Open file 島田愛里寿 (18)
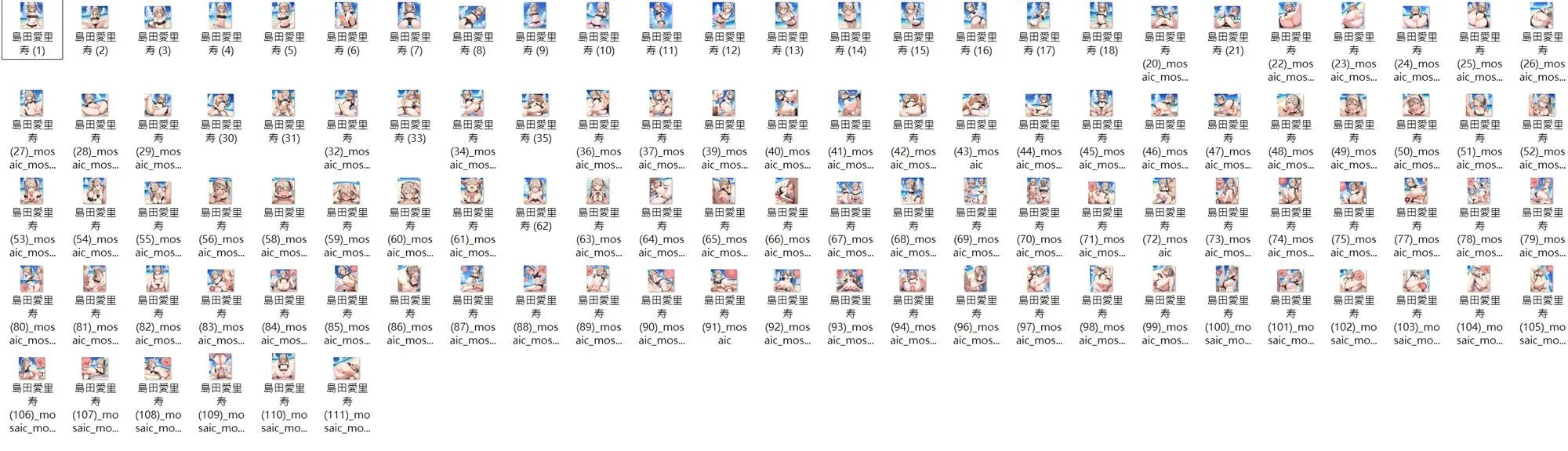This screenshot has height=451, width=1568. point(1102,16)
